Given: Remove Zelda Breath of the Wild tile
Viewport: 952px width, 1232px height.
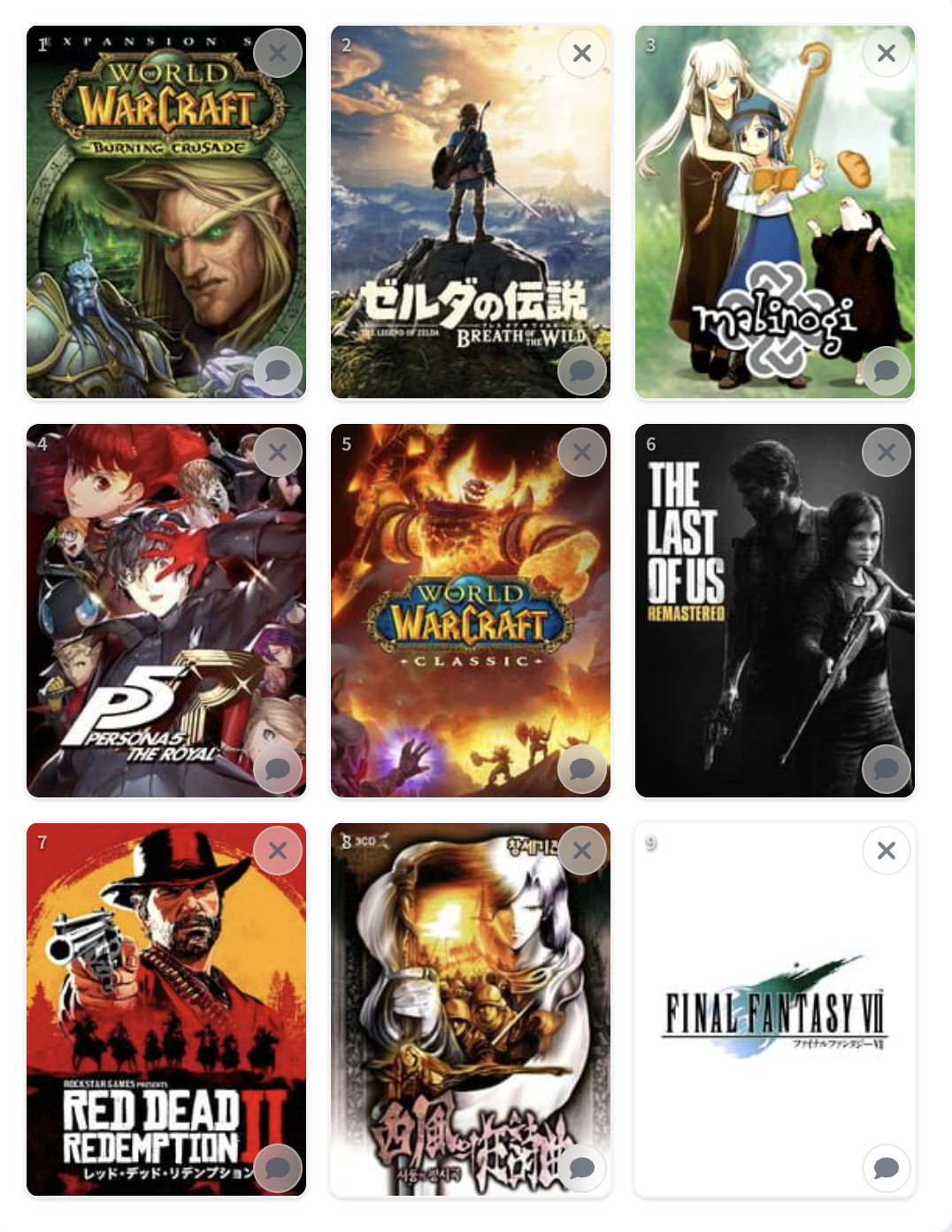Looking at the screenshot, I should [x=582, y=53].
